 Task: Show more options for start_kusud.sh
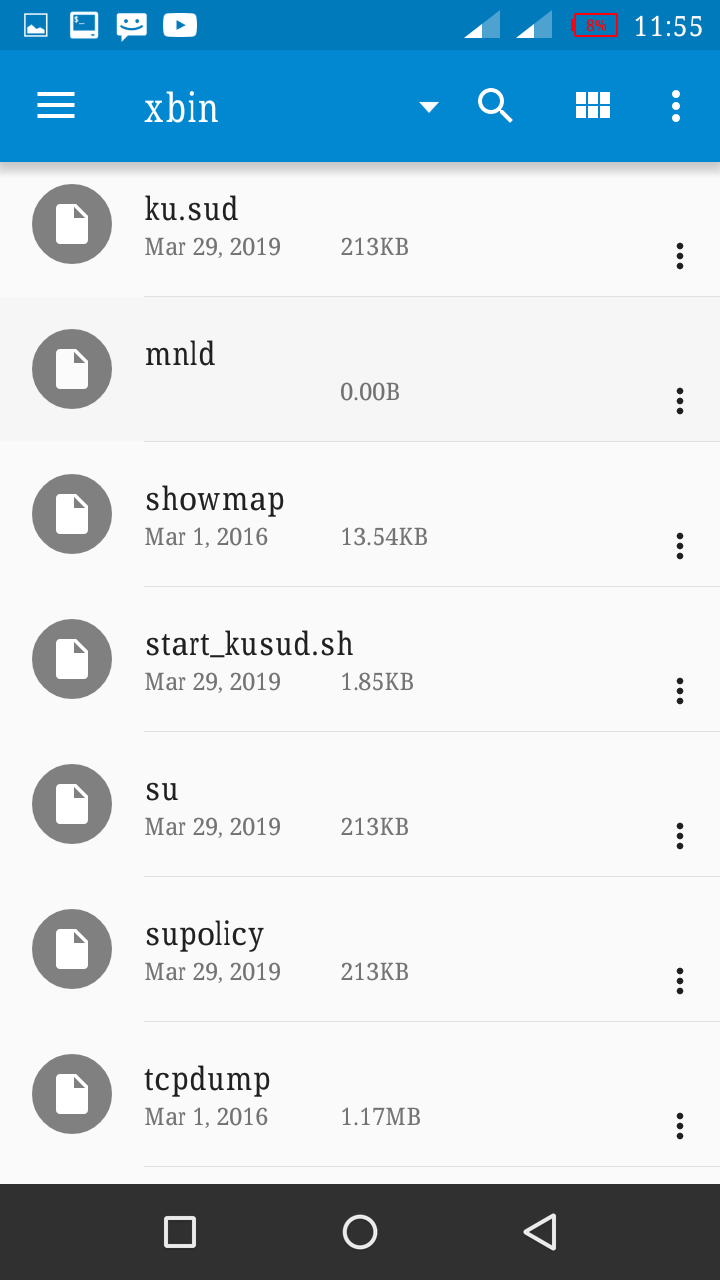point(680,691)
